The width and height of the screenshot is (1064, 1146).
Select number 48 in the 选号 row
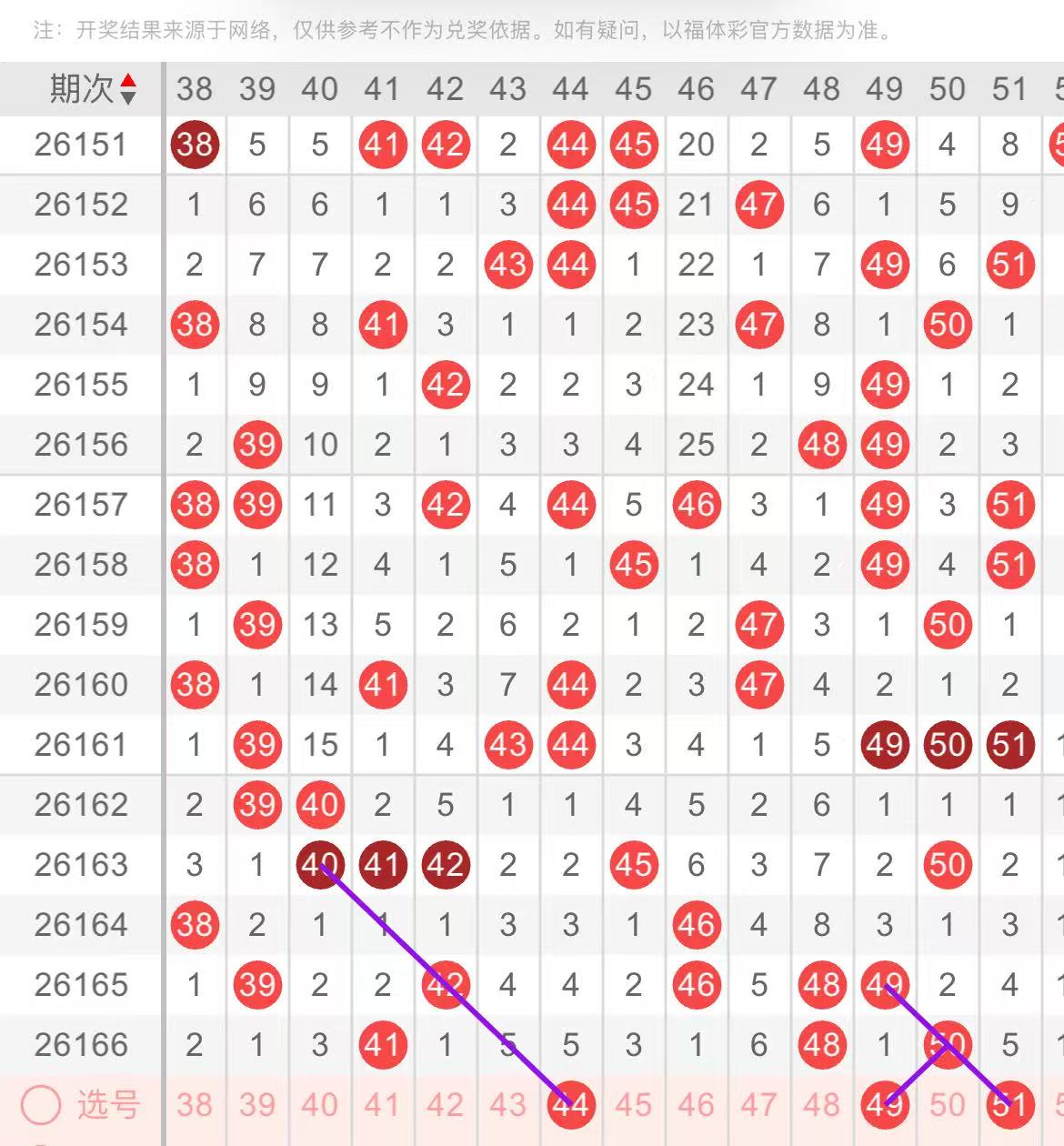(821, 1105)
